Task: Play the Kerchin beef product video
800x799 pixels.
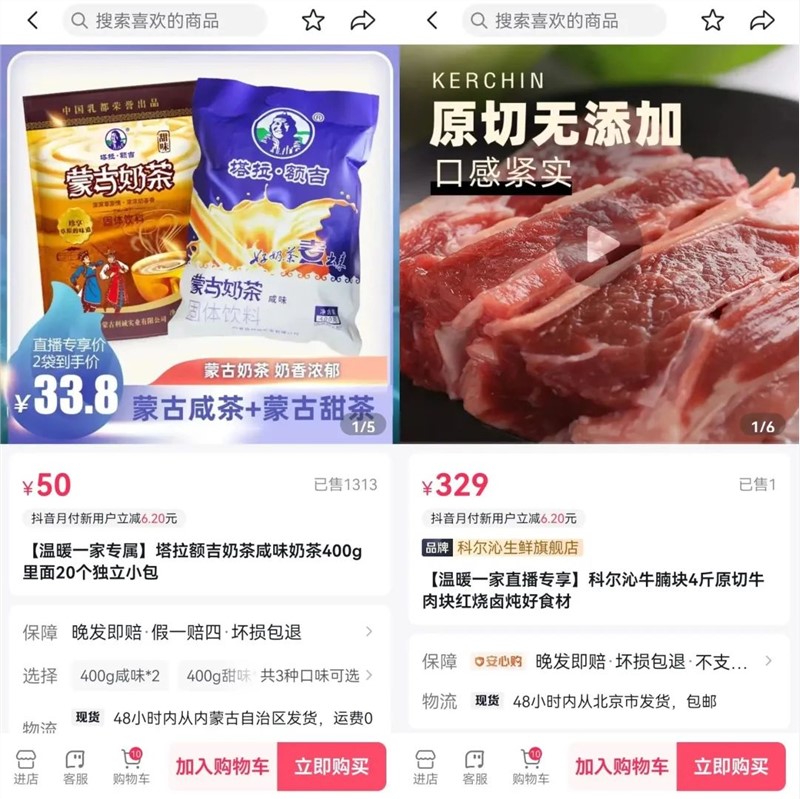Action: click(x=598, y=244)
